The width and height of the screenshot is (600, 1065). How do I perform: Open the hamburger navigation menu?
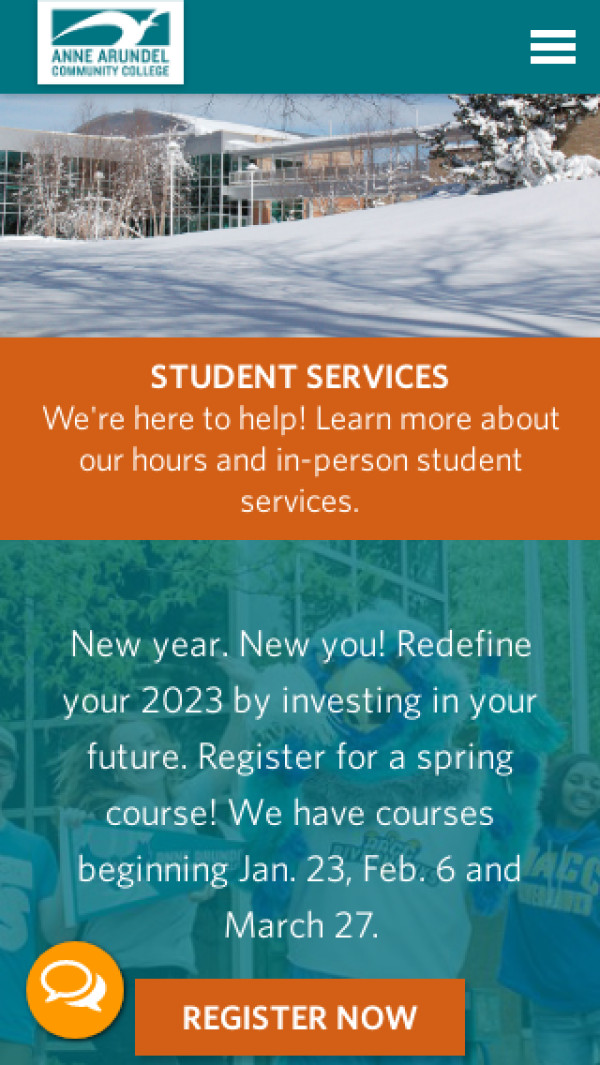[552, 46]
